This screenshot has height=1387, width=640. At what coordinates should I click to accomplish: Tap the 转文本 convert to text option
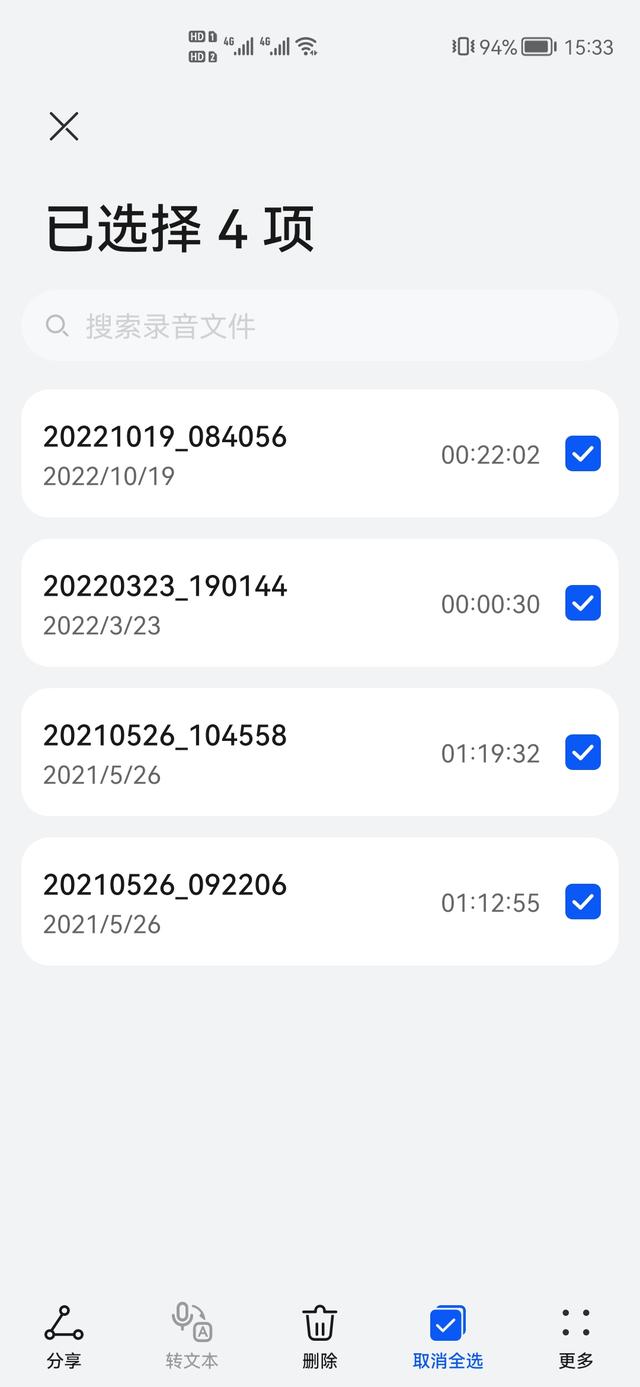tap(192, 1336)
